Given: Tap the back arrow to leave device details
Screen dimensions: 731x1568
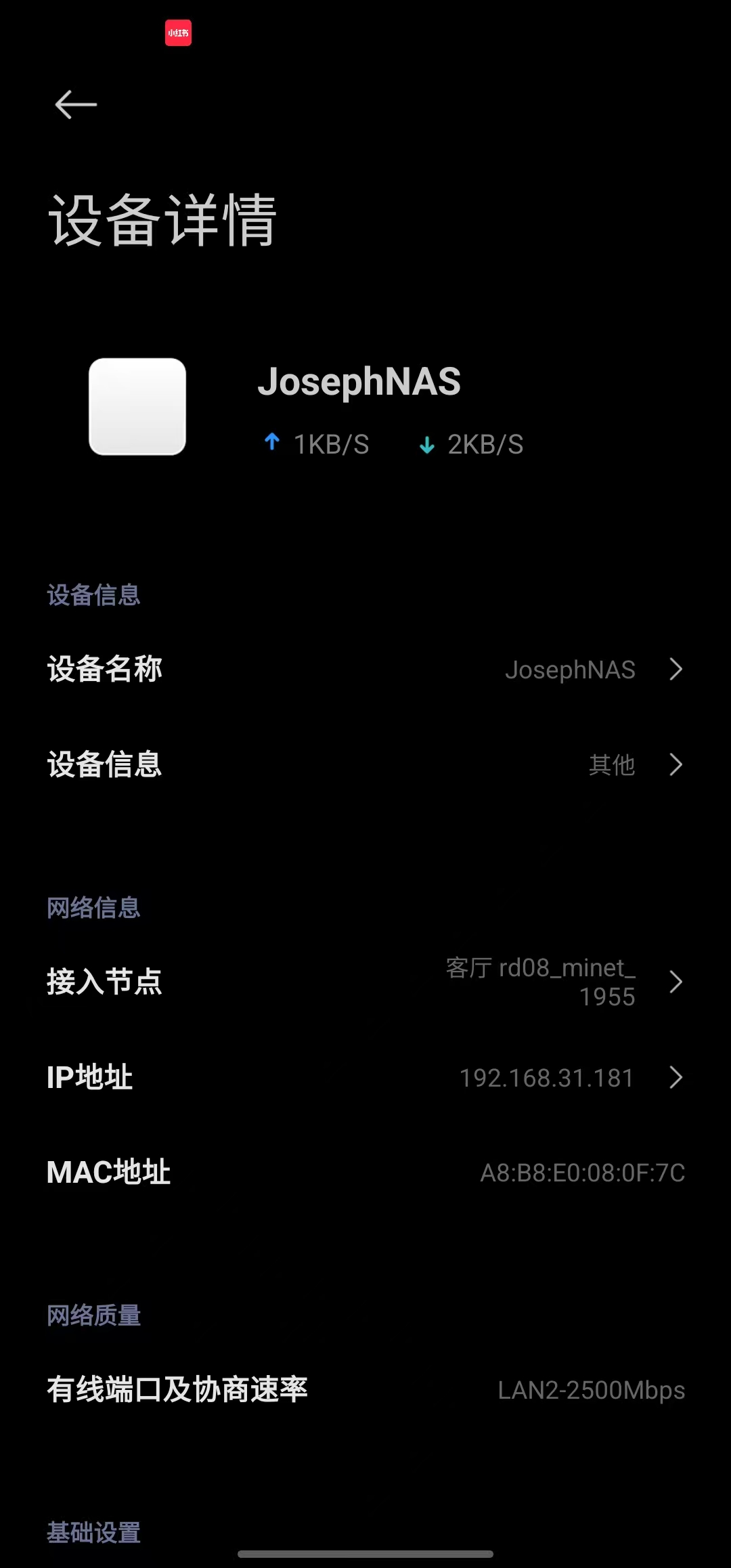Looking at the screenshot, I should click(74, 103).
